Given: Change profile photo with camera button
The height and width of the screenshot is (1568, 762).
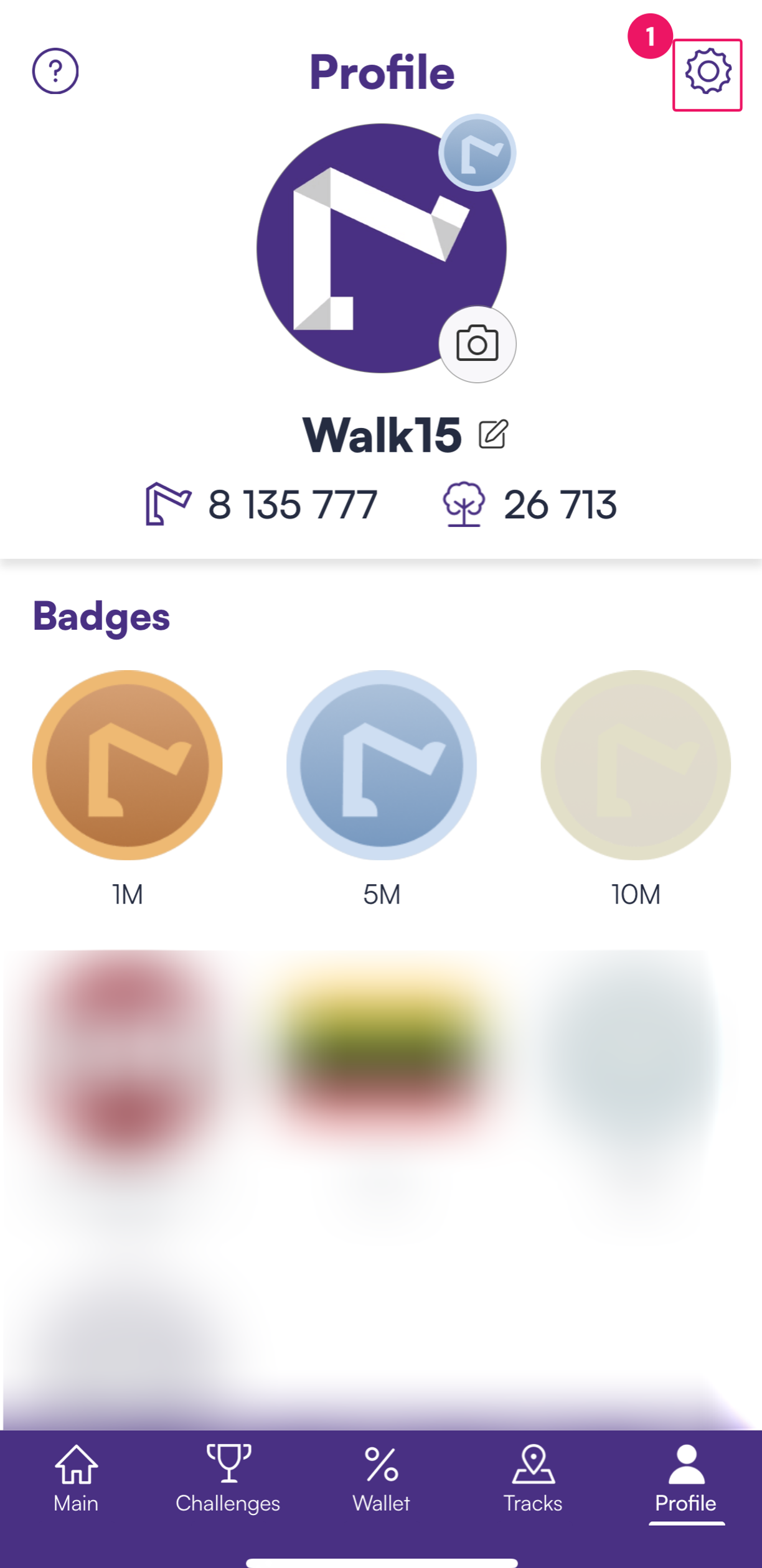Looking at the screenshot, I should pyautogui.click(x=477, y=344).
